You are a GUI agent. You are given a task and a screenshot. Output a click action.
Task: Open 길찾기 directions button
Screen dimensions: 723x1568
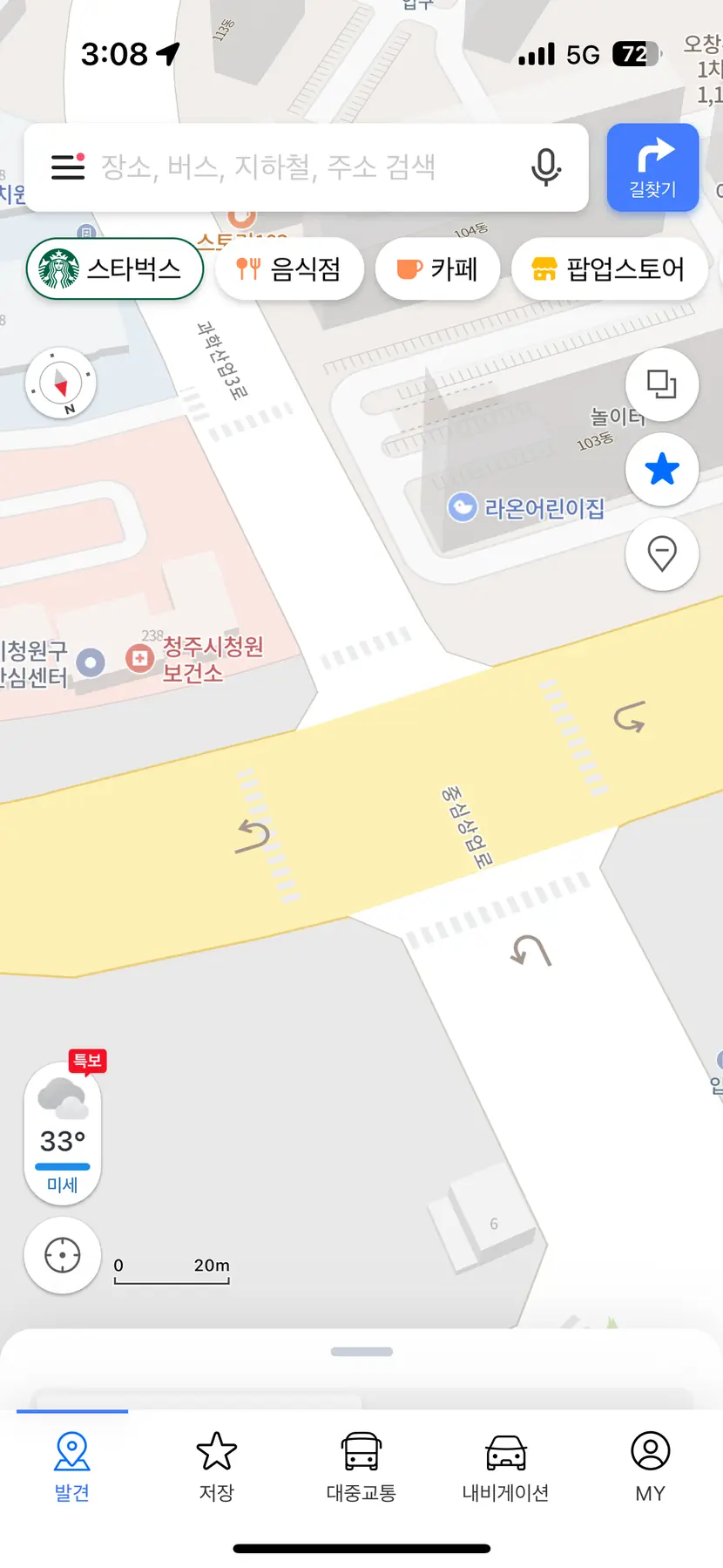(652, 167)
